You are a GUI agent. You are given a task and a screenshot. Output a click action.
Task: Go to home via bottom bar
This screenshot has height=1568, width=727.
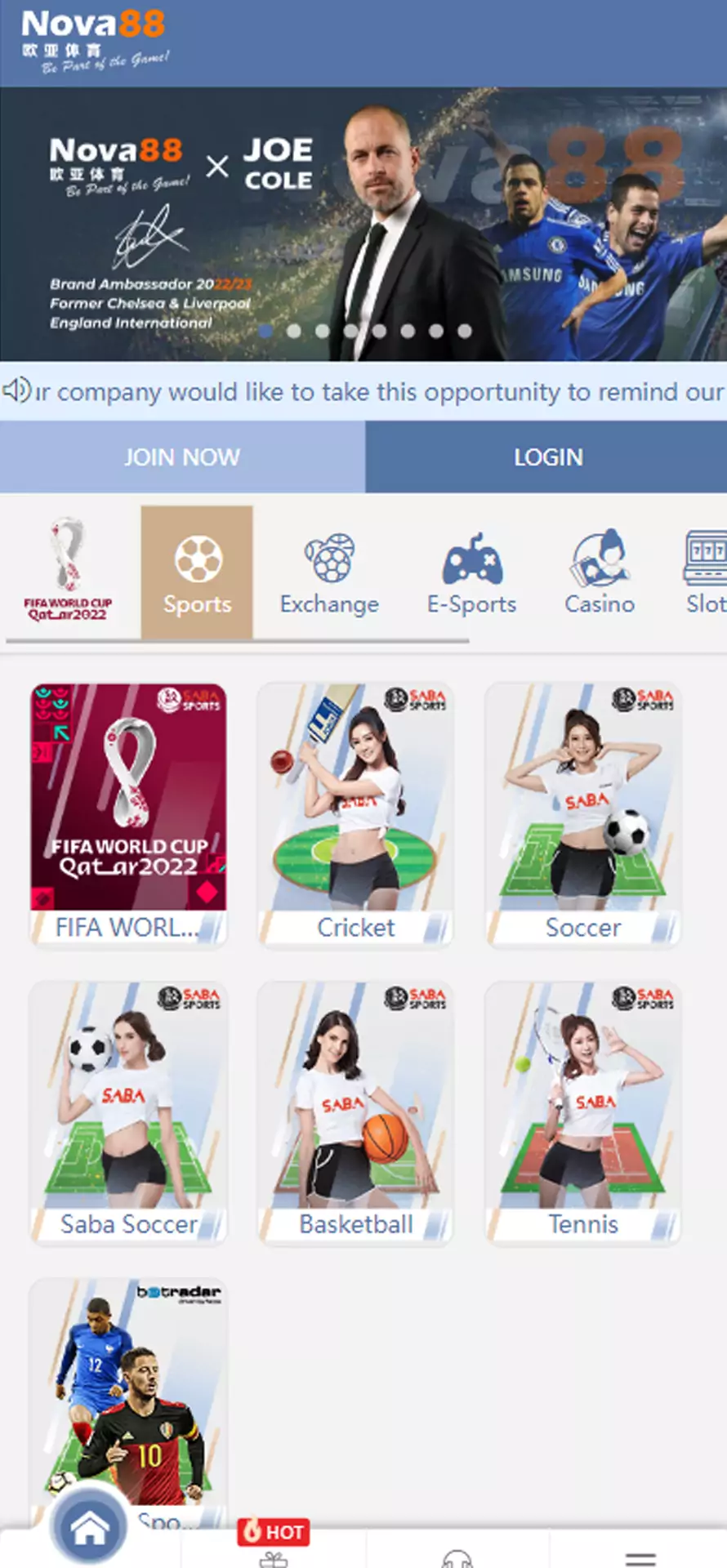click(90, 1527)
